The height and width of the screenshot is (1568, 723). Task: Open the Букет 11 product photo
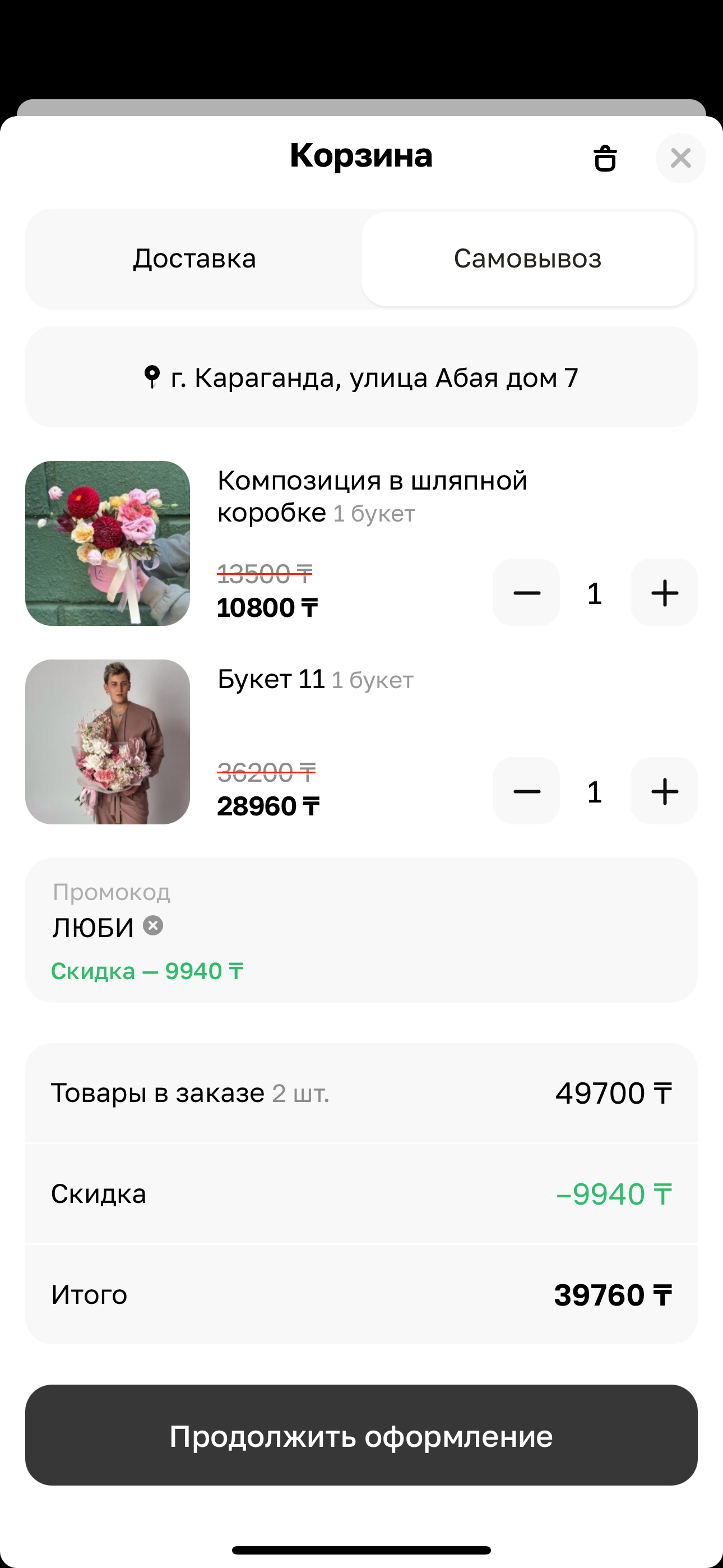(108, 741)
